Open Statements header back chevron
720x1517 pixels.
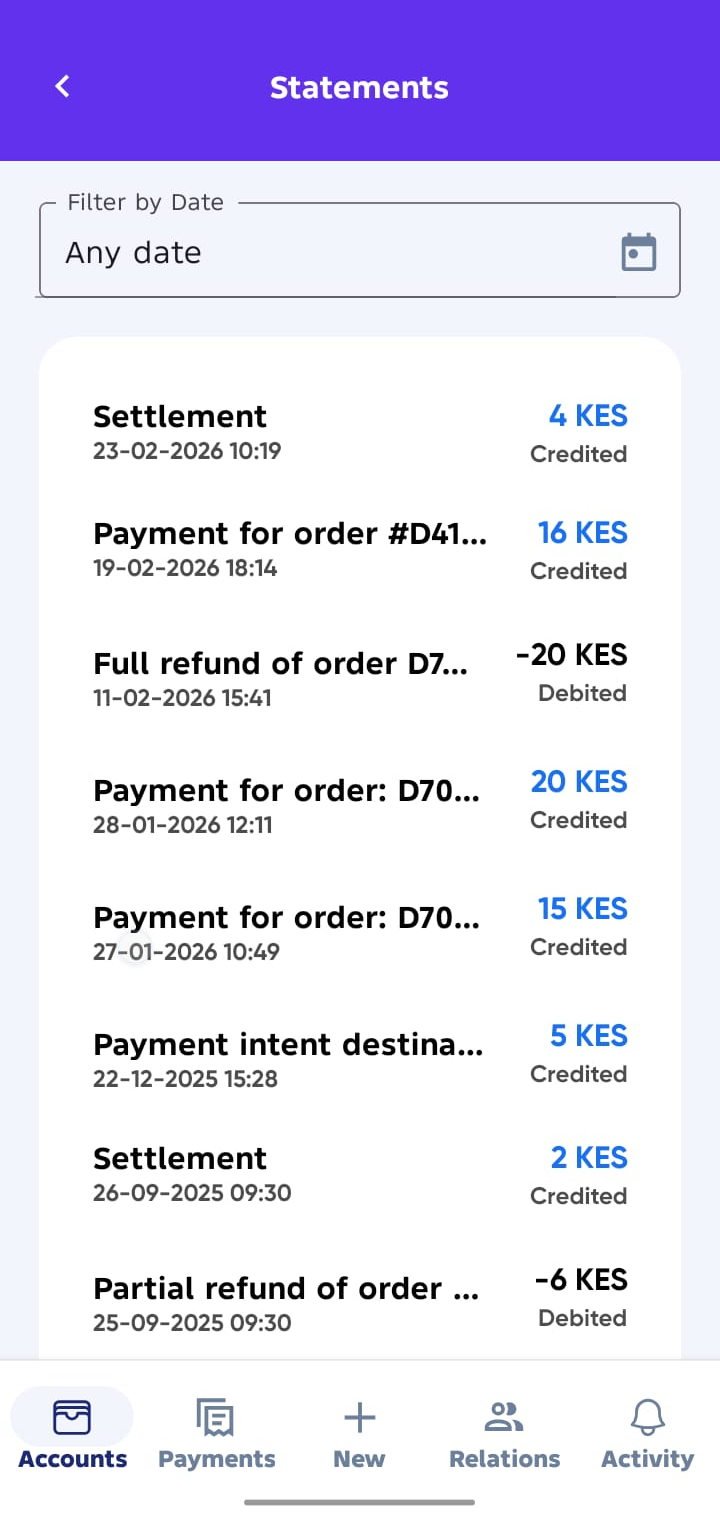click(62, 86)
